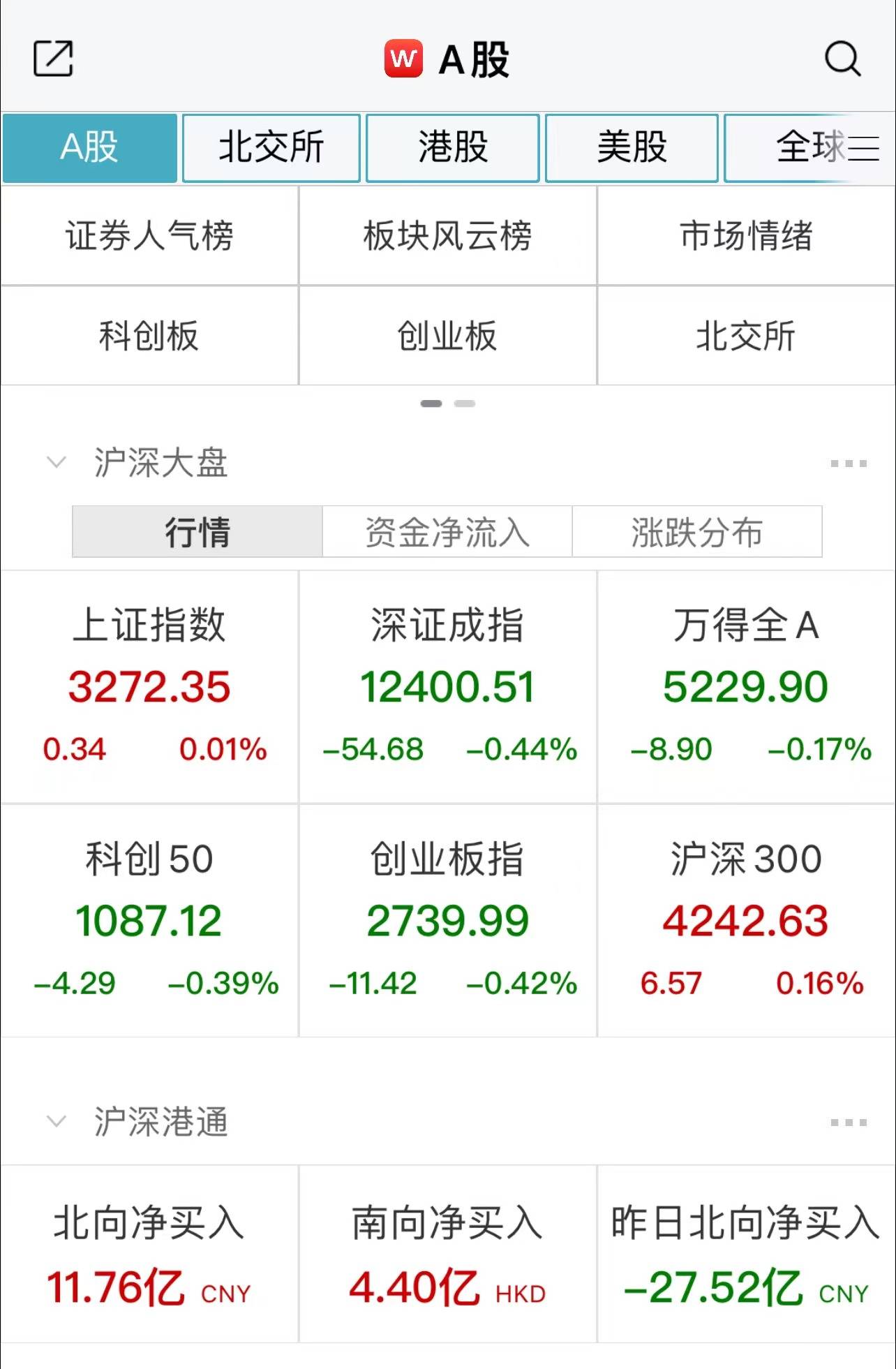The height and width of the screenshot is (1369, 896).
Task: Select the 行情 view toggle
Action: tap(196, 531)
